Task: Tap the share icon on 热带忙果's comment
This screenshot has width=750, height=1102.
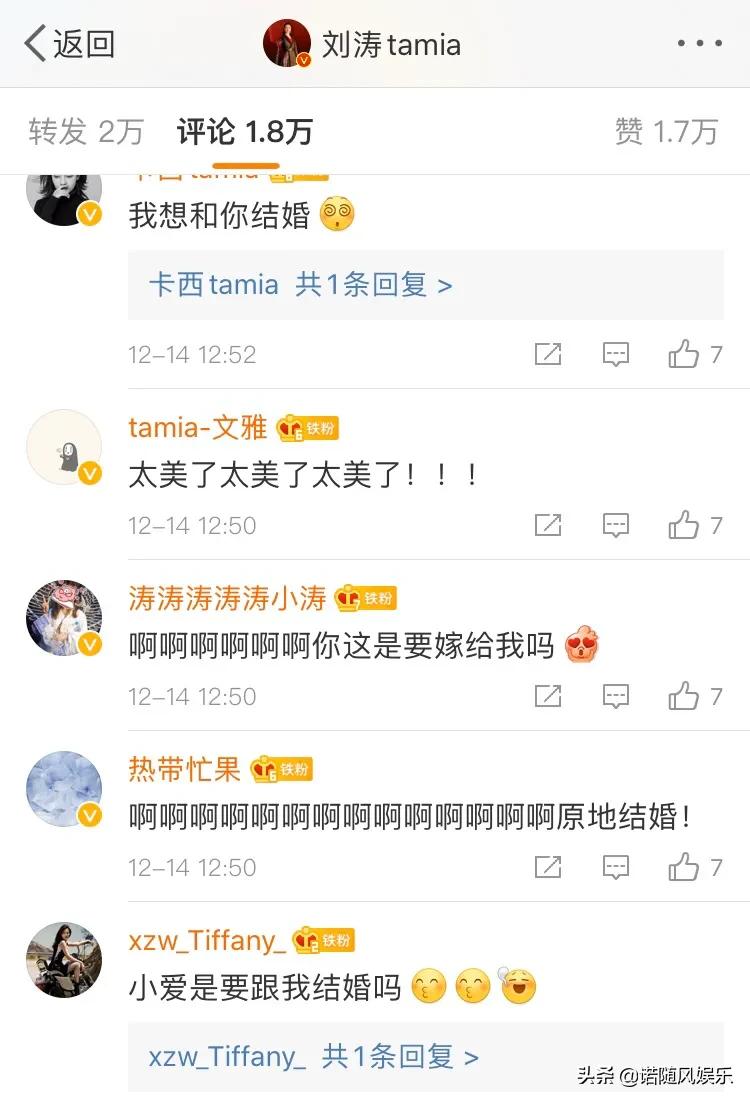Action: [x=547, y=867]
